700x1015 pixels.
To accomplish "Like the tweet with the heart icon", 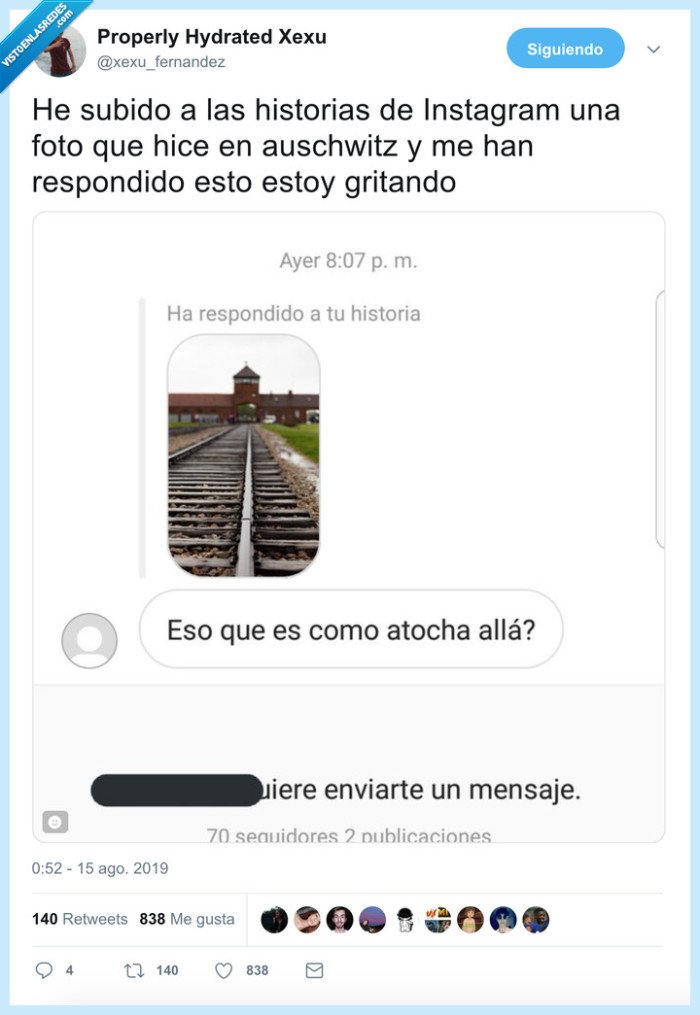I will click(224, 970).
